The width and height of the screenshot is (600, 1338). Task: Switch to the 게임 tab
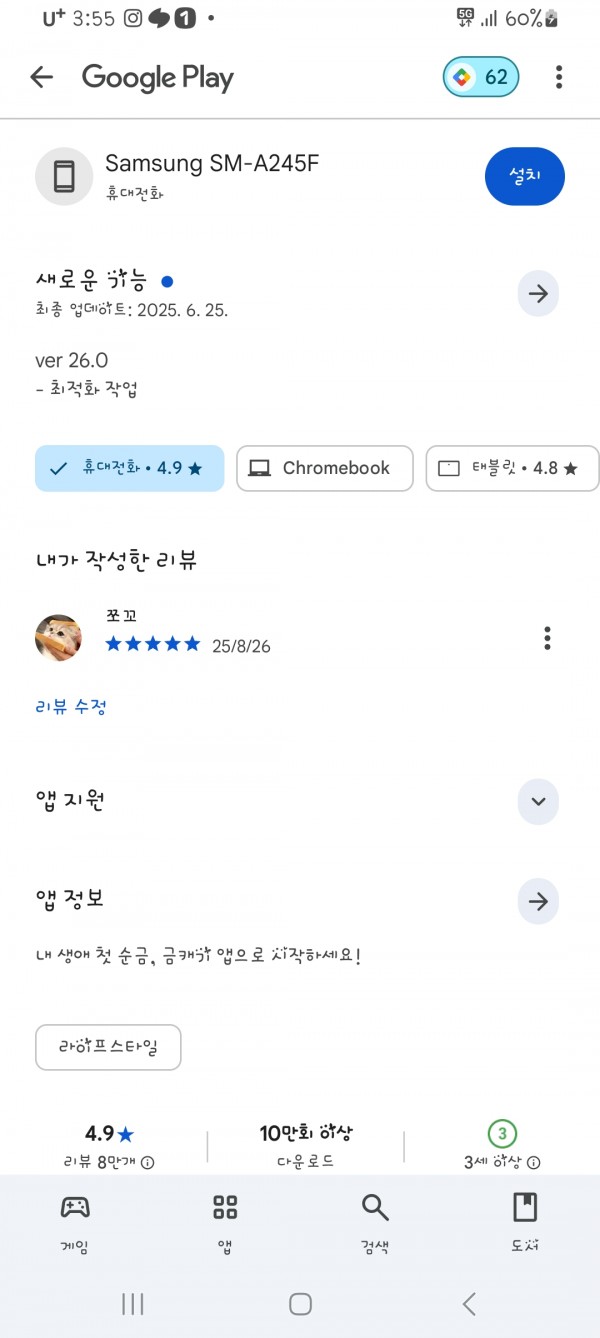(x=75, y=1222)
